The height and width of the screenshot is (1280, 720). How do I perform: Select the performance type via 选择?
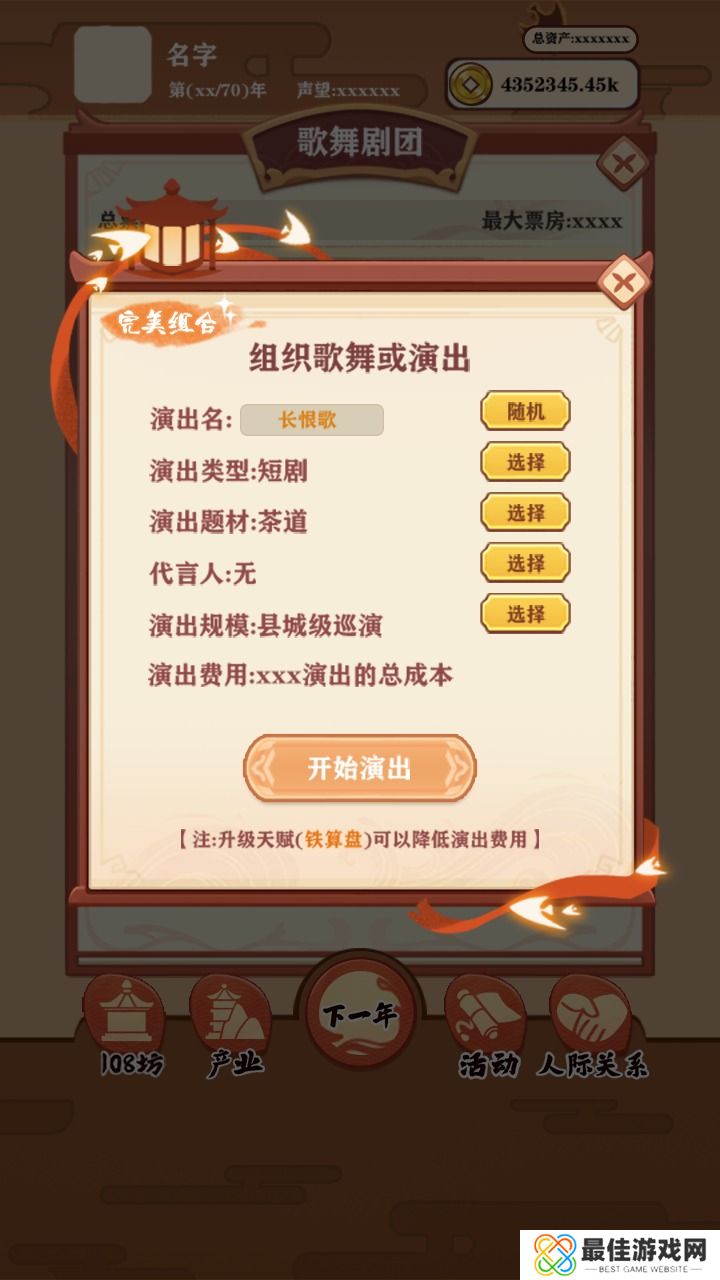[525, 462]
